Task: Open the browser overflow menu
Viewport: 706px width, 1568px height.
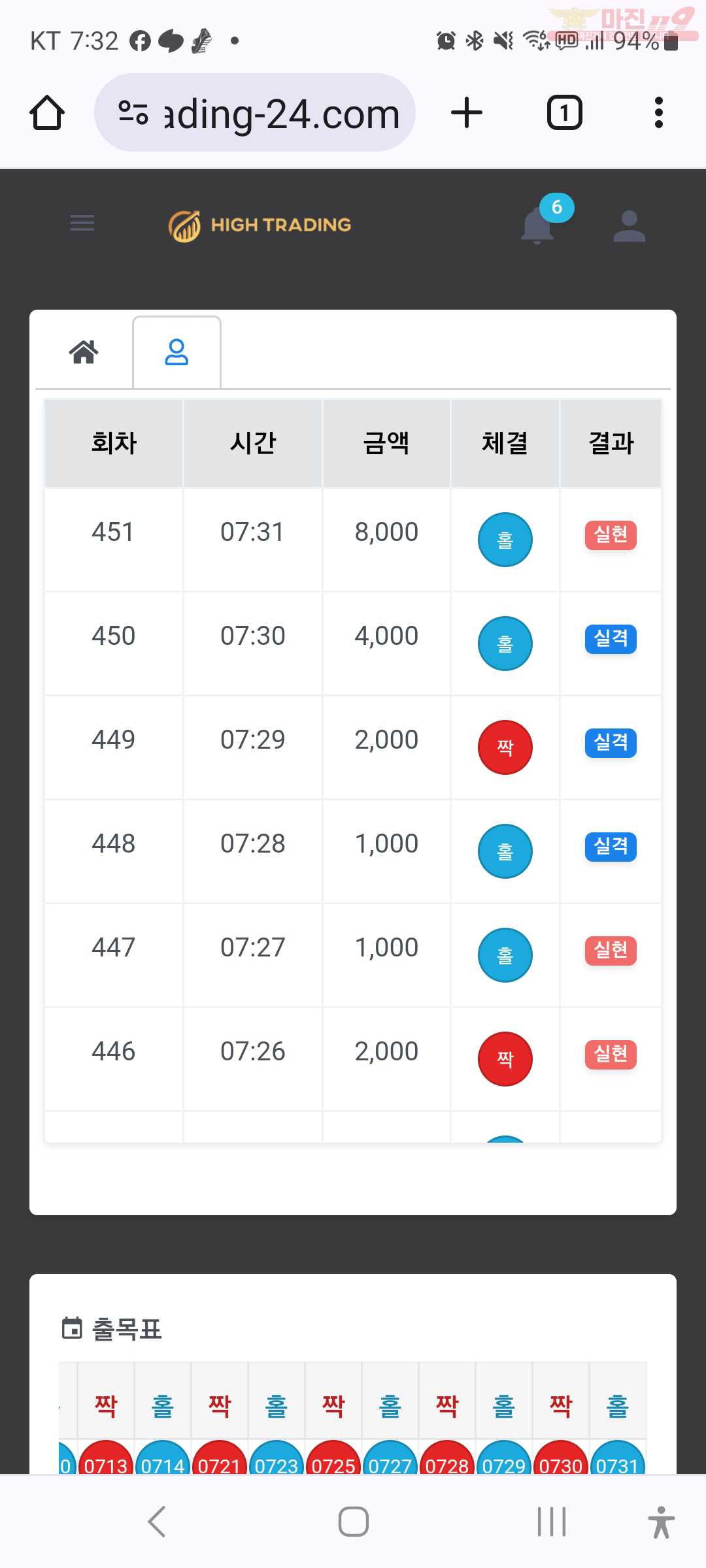Action: coord(658,112)
